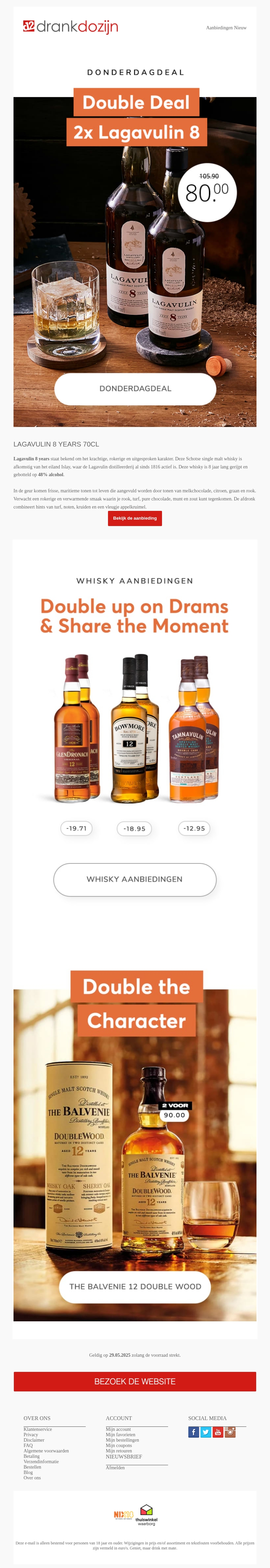Screen dimensions: 270x1568
Task: Open the YouTube channel icon
Action: (218, 1432)
